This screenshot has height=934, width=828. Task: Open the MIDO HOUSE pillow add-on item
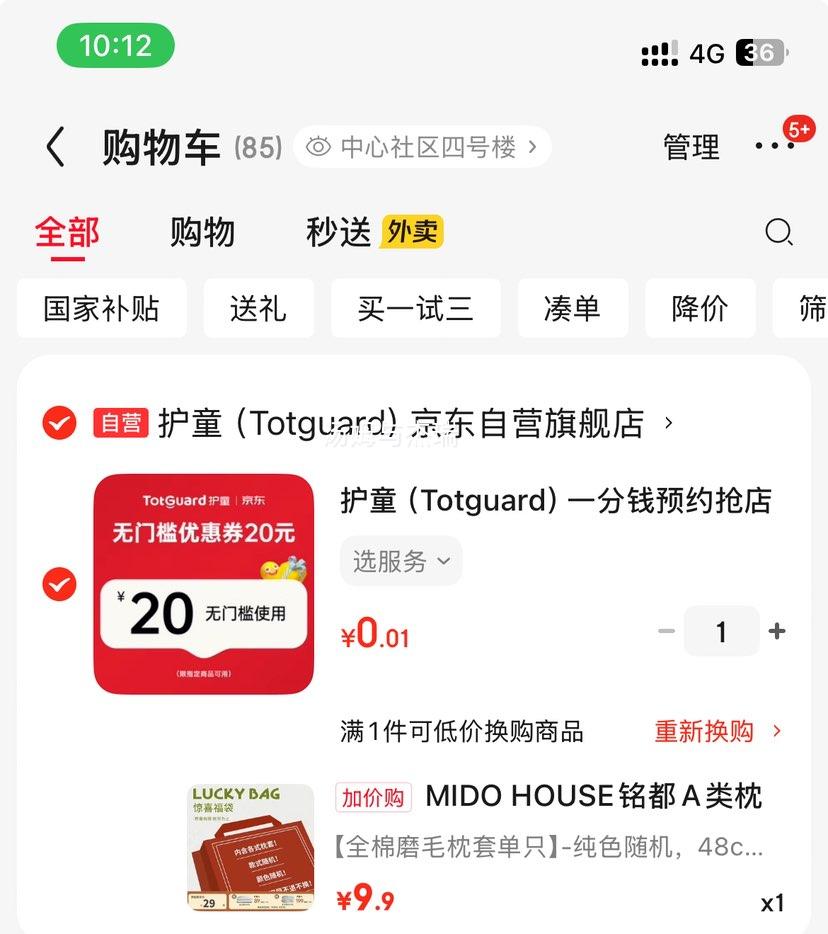pos(592,797)
